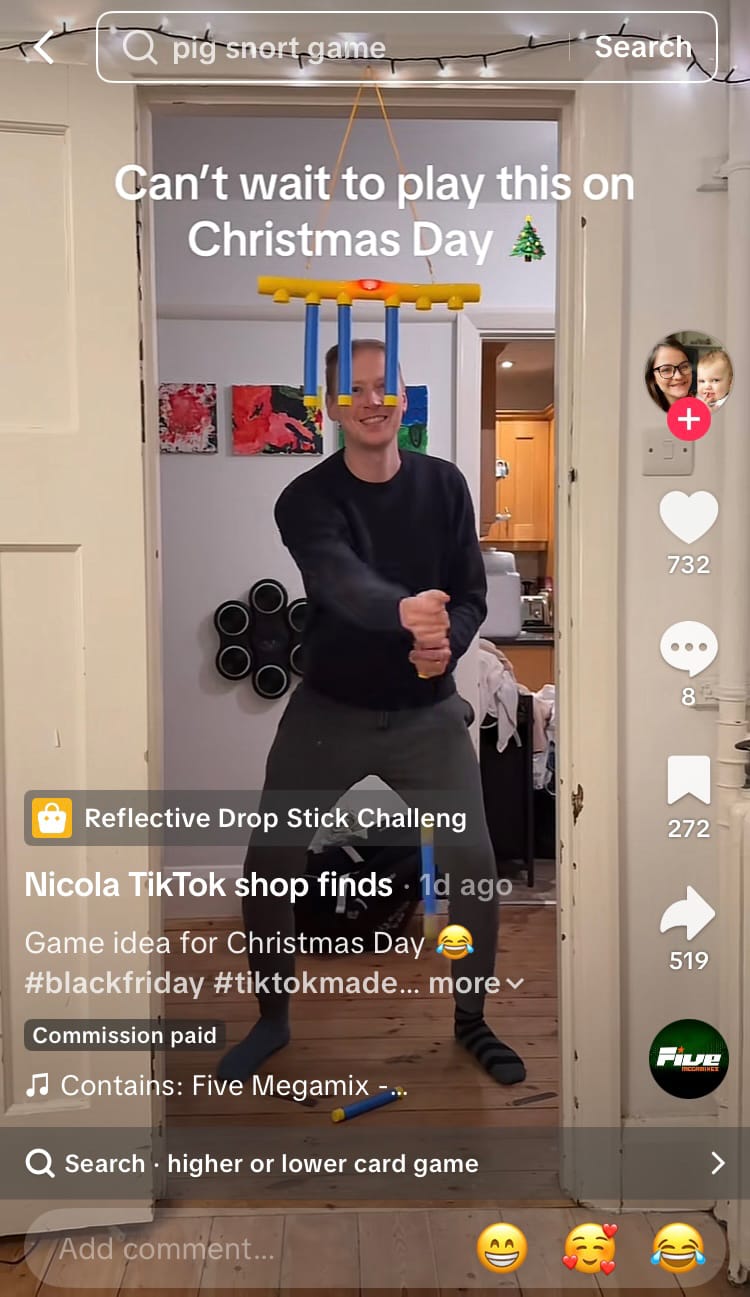
Task: Open the comments bubble
Action: (688, 649)
